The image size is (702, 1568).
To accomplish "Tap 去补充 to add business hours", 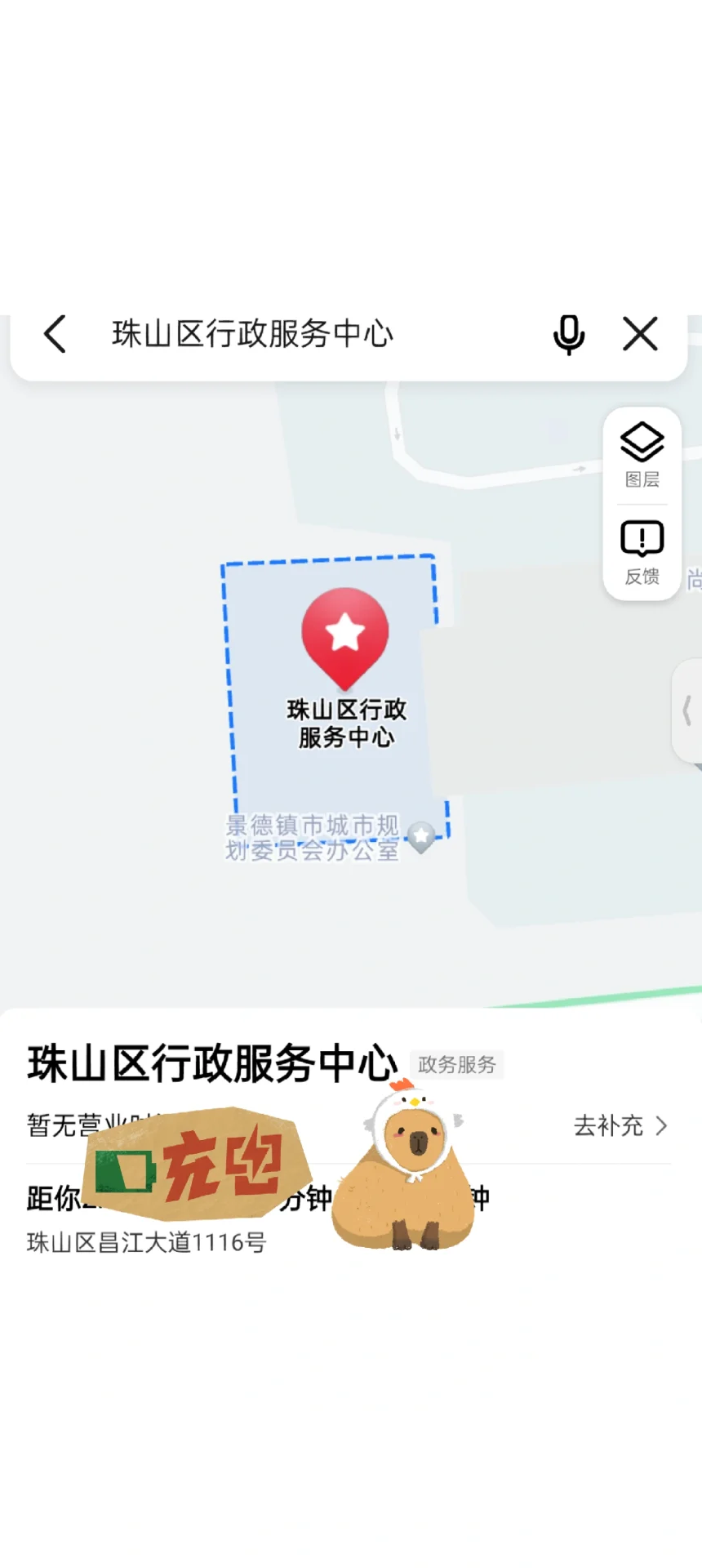I will 620,1126.
